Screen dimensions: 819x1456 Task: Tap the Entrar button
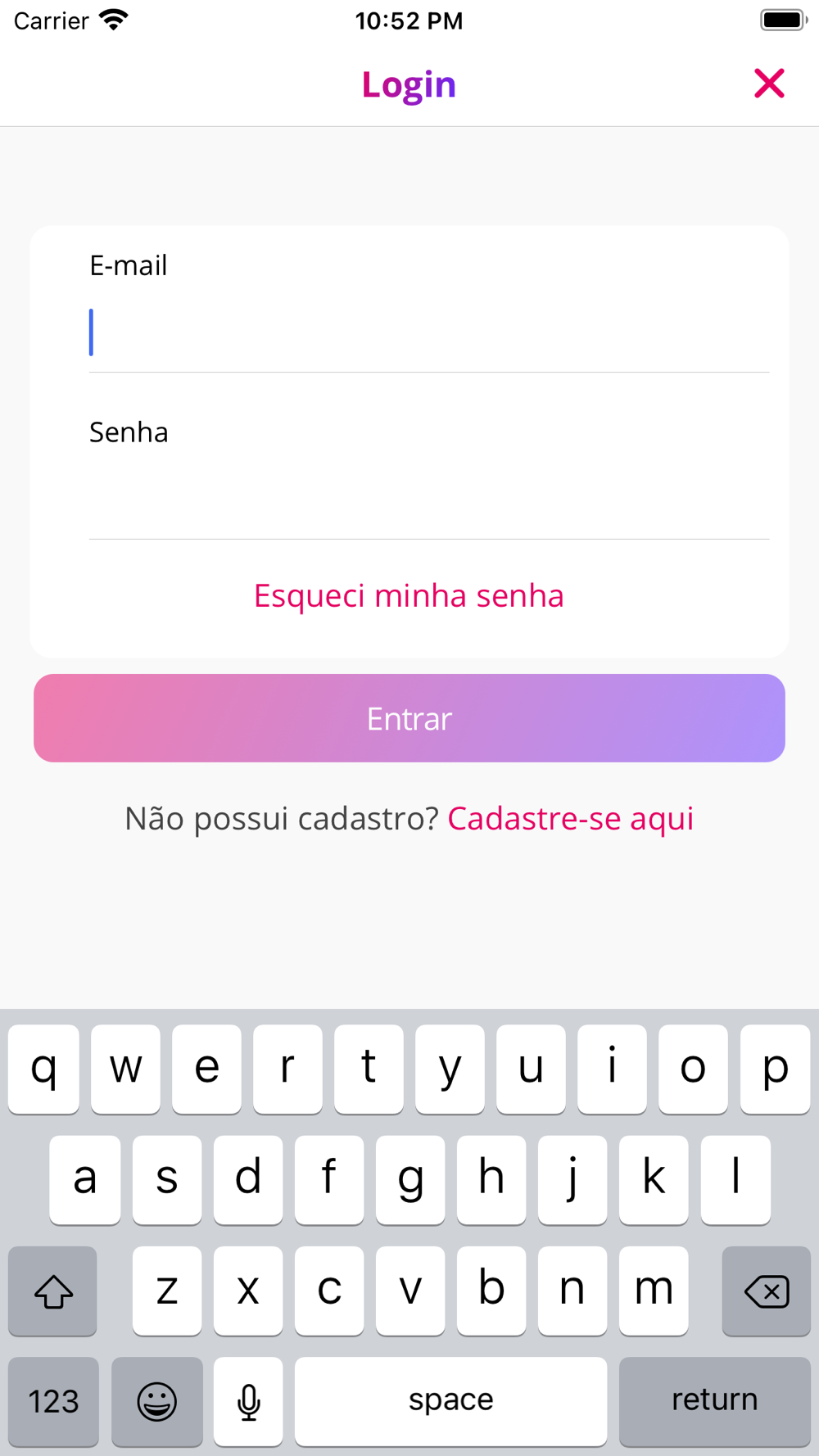click(x=409, y=718)
